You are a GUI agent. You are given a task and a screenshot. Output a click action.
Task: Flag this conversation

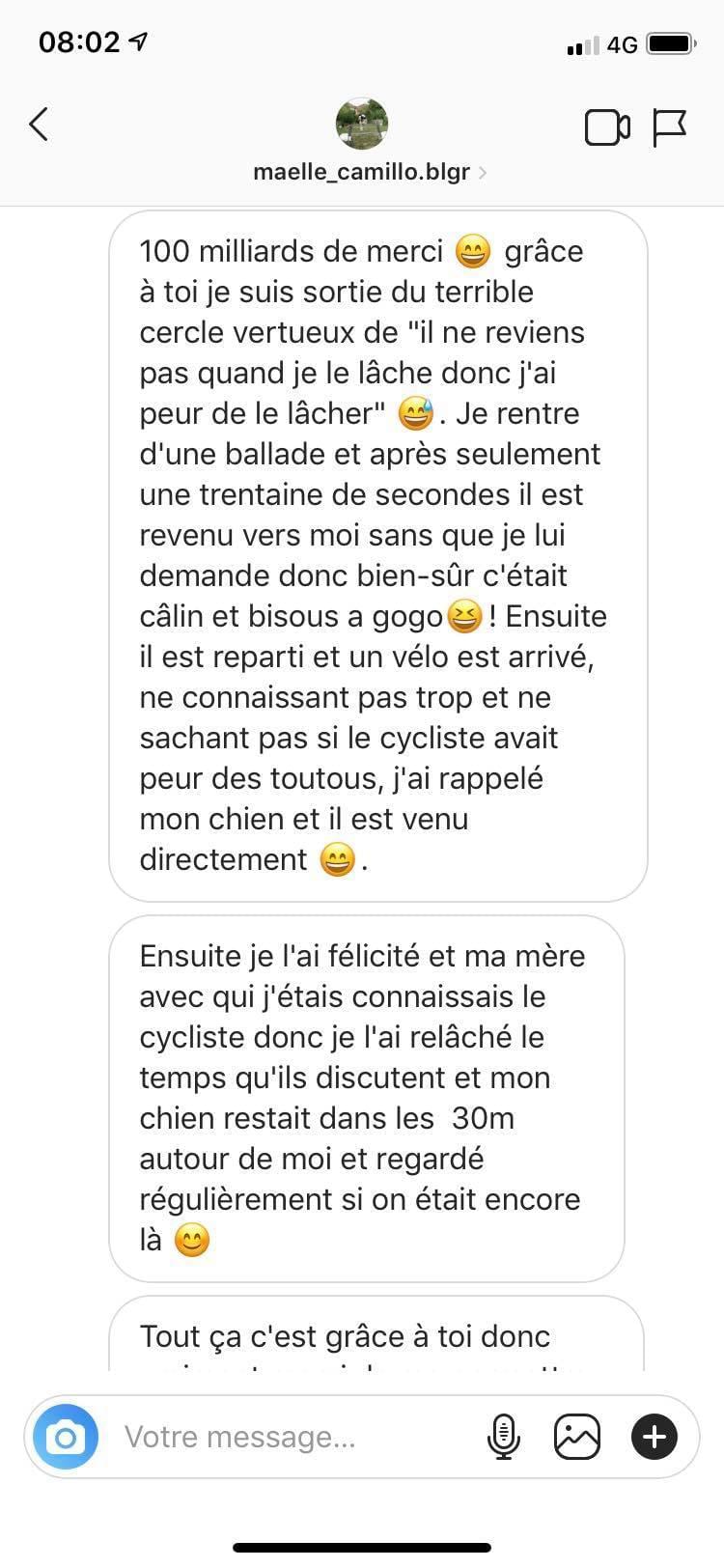[670, 127]
